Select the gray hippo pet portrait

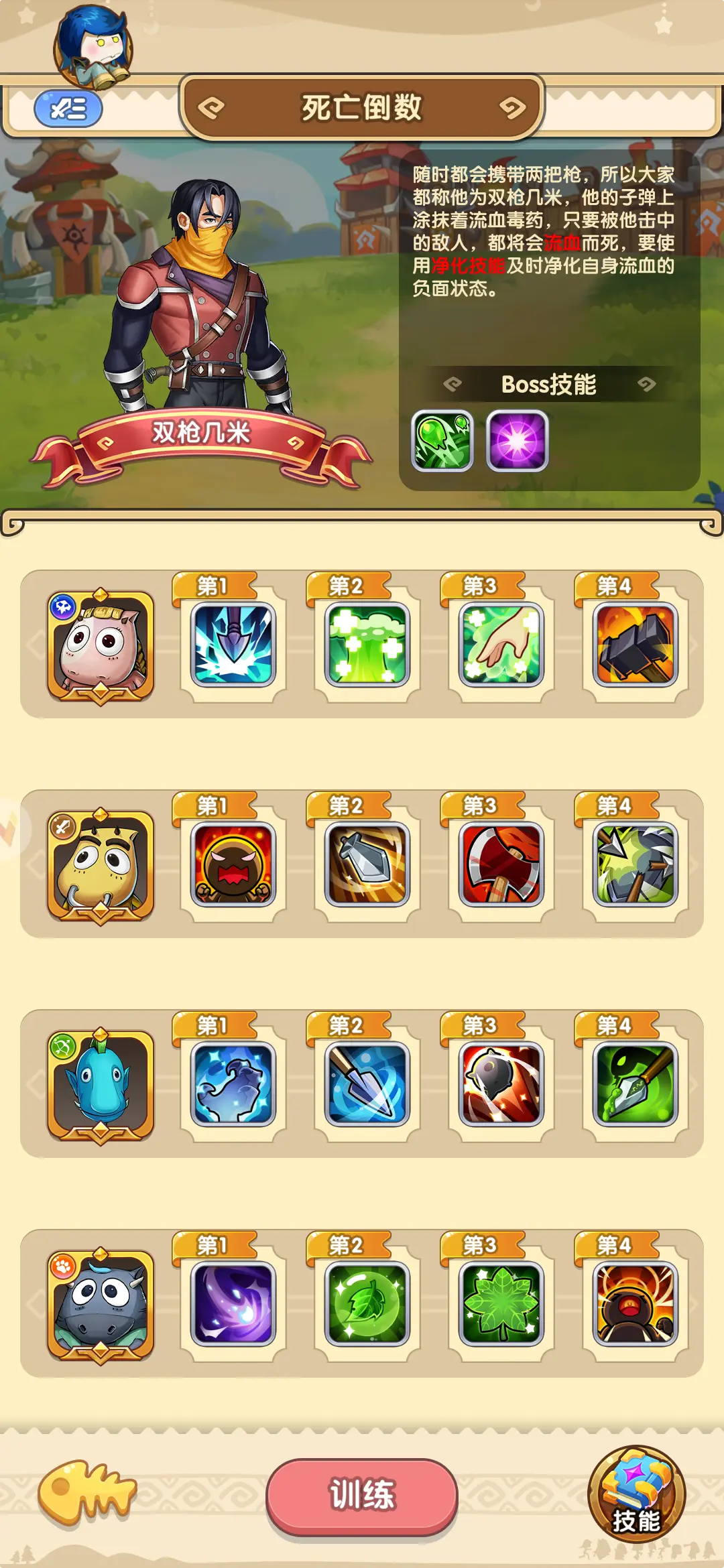[101, 1305]
